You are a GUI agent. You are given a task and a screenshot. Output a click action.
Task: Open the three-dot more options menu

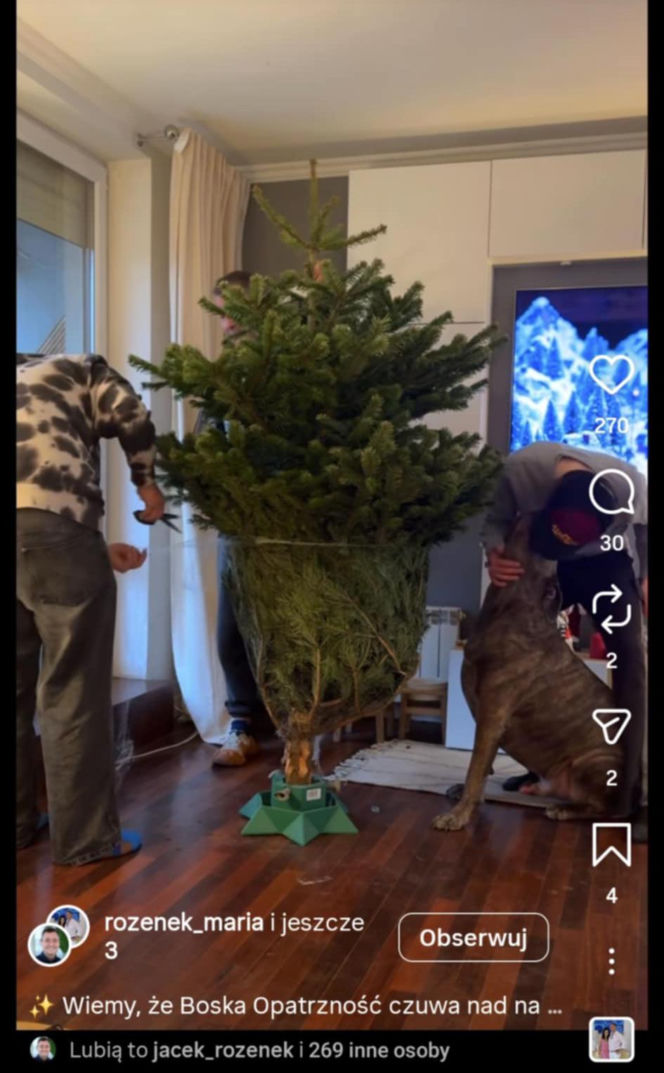point(611,961)
